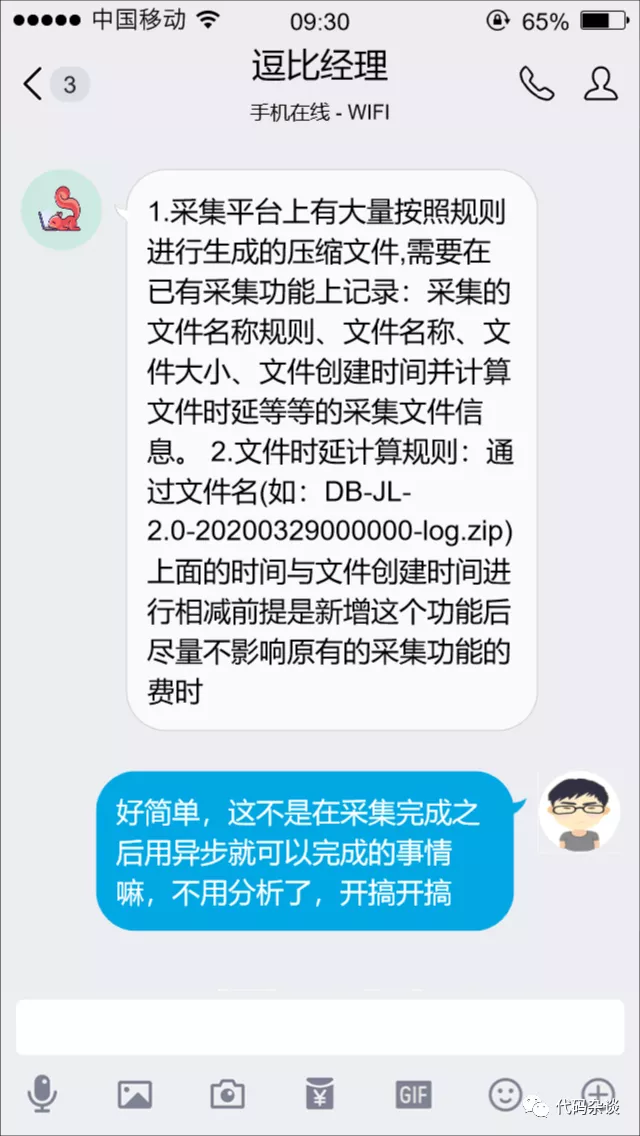Image resolution: width=640 pixels, height=1136 pixels.
Task: Start a voice call with 逗比经理
Action: pyautogui.click(x=536, y=84)
